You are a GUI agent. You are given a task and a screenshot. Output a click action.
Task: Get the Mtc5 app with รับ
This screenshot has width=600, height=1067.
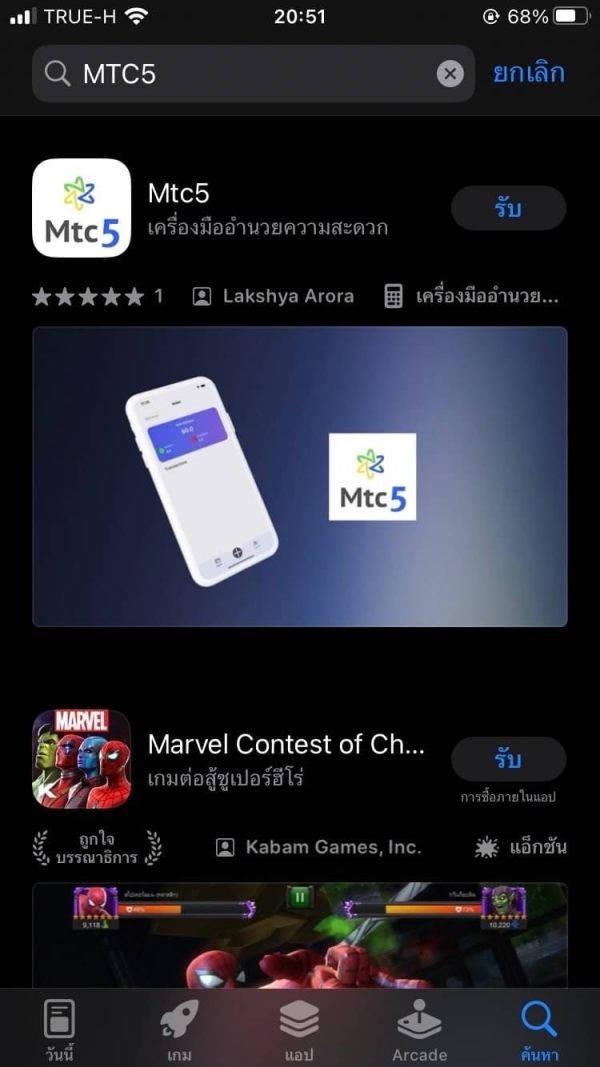point(508,208)
